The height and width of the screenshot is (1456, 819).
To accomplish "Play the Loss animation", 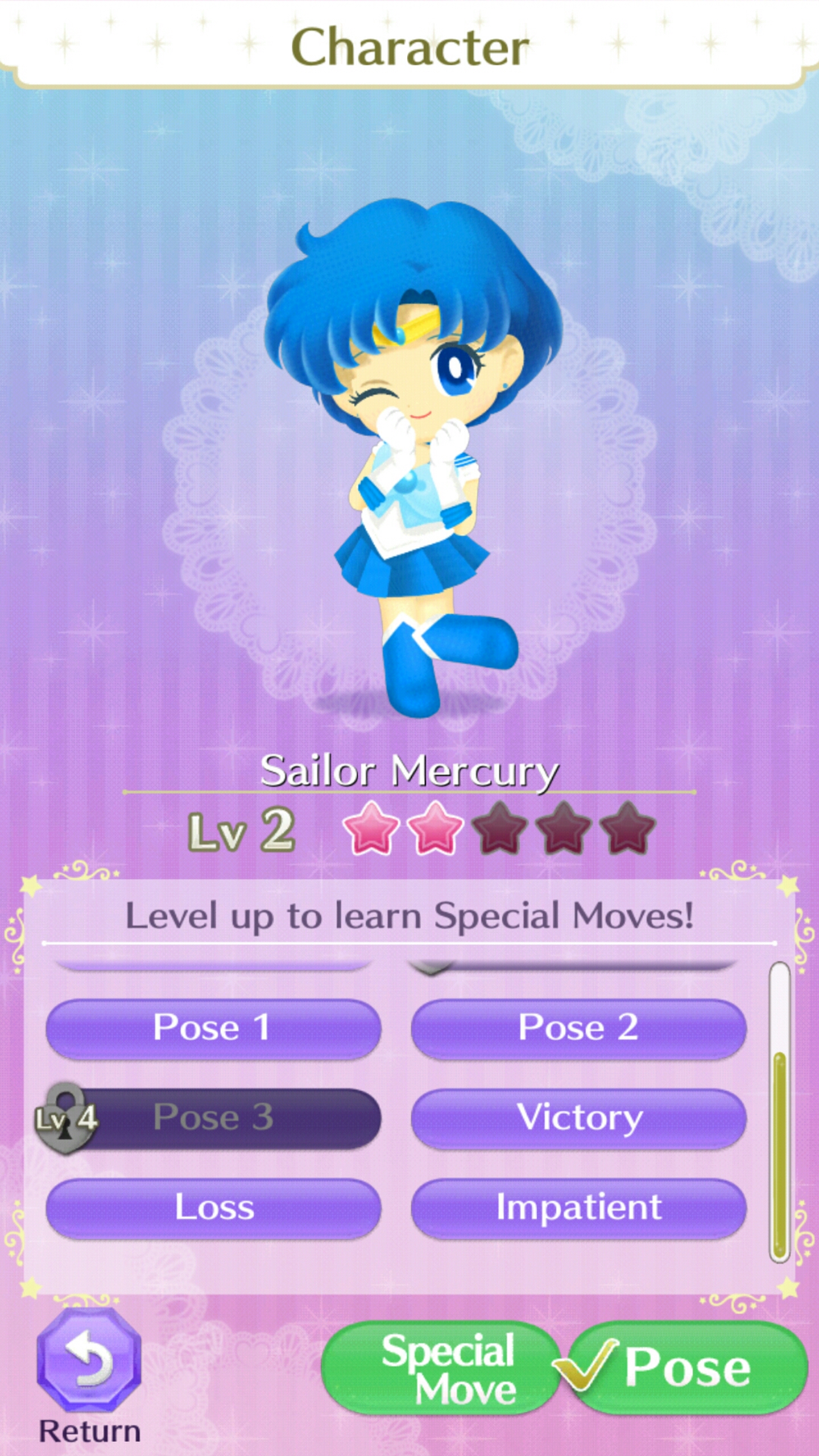I will (213, 1207).
